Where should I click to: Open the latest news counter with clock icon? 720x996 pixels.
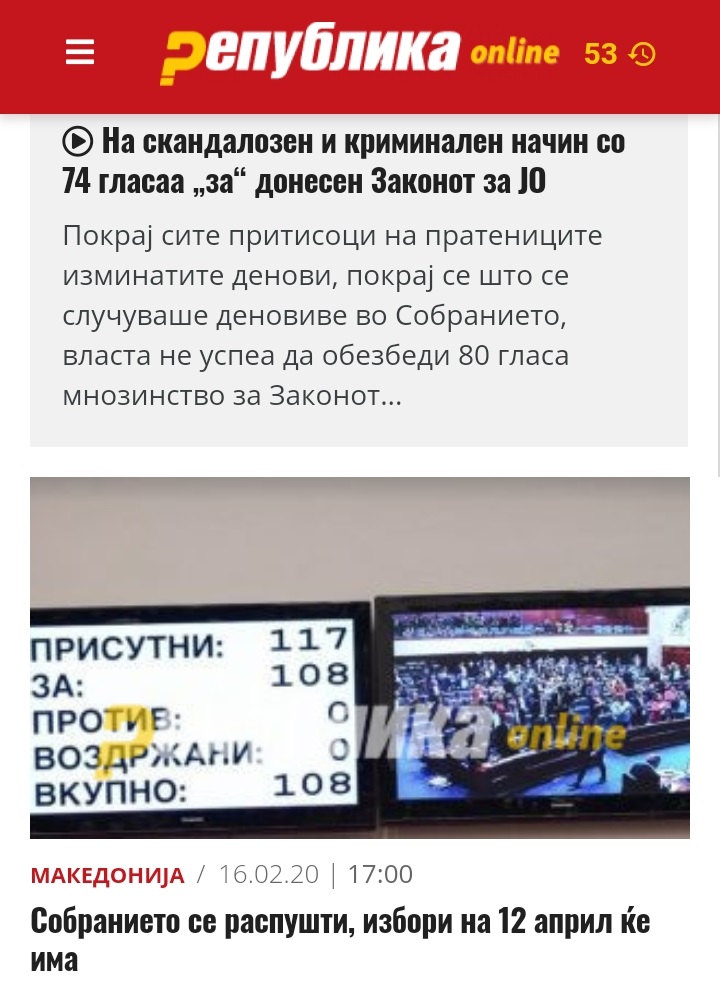point(619,54)
